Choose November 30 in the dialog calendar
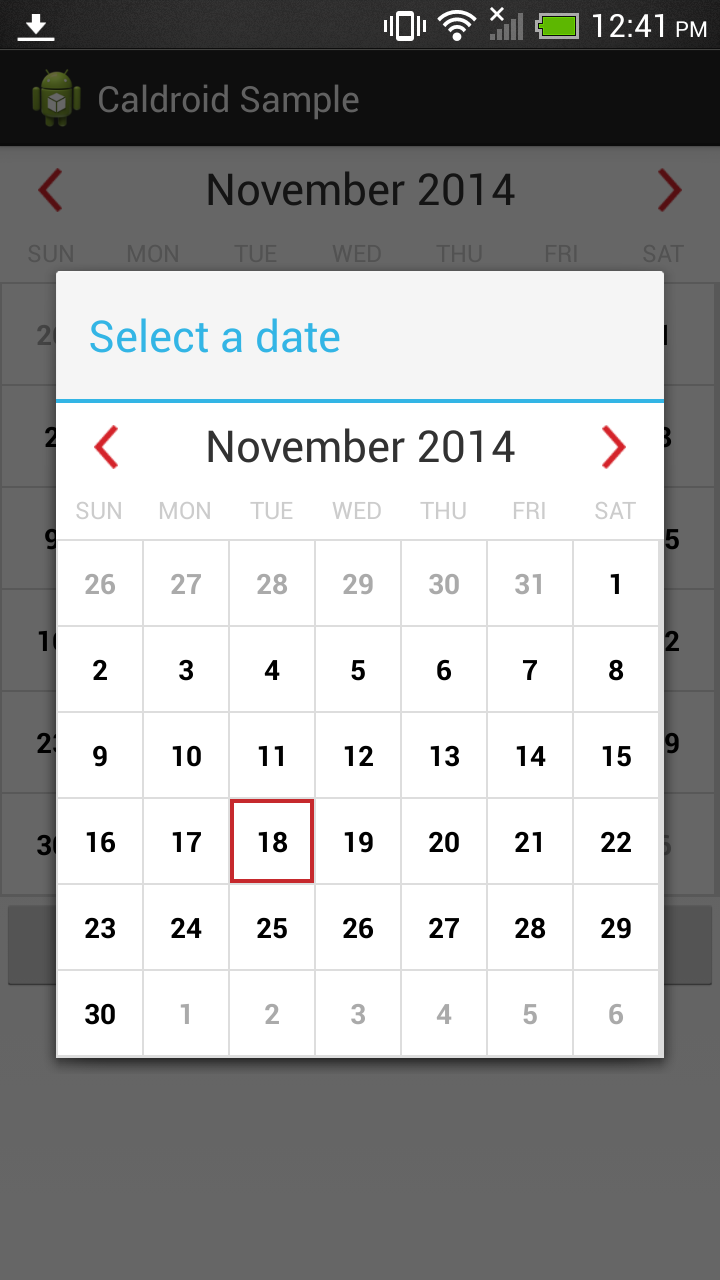 tap(100, 1013)
